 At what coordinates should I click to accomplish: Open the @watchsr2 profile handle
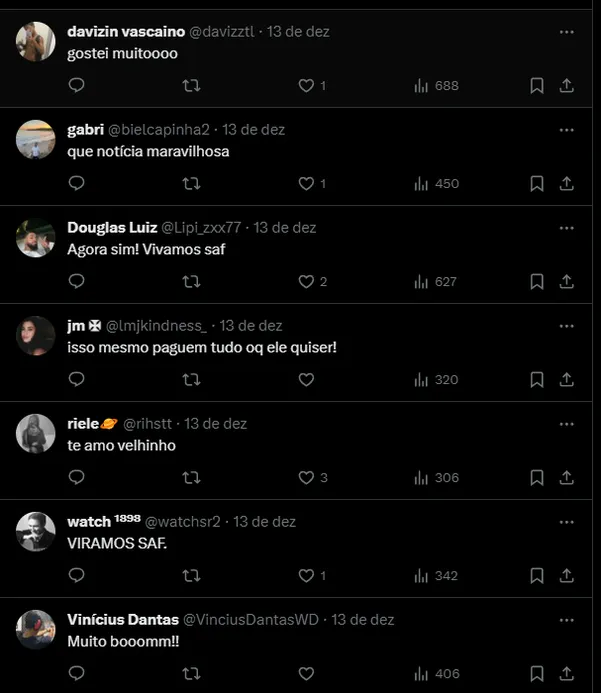[183, 522]
